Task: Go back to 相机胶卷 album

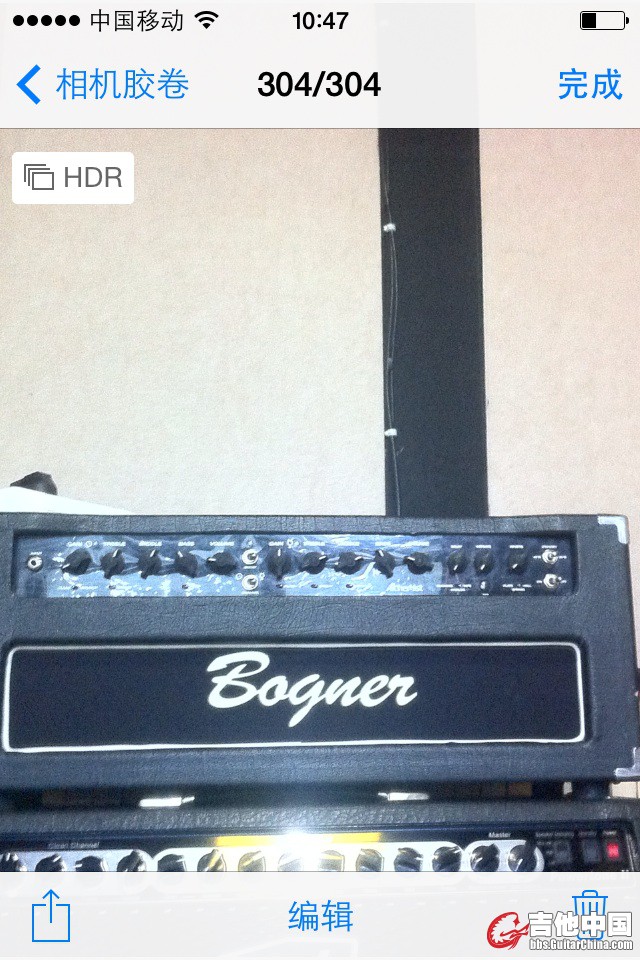Action: click(x=103, y=85)
